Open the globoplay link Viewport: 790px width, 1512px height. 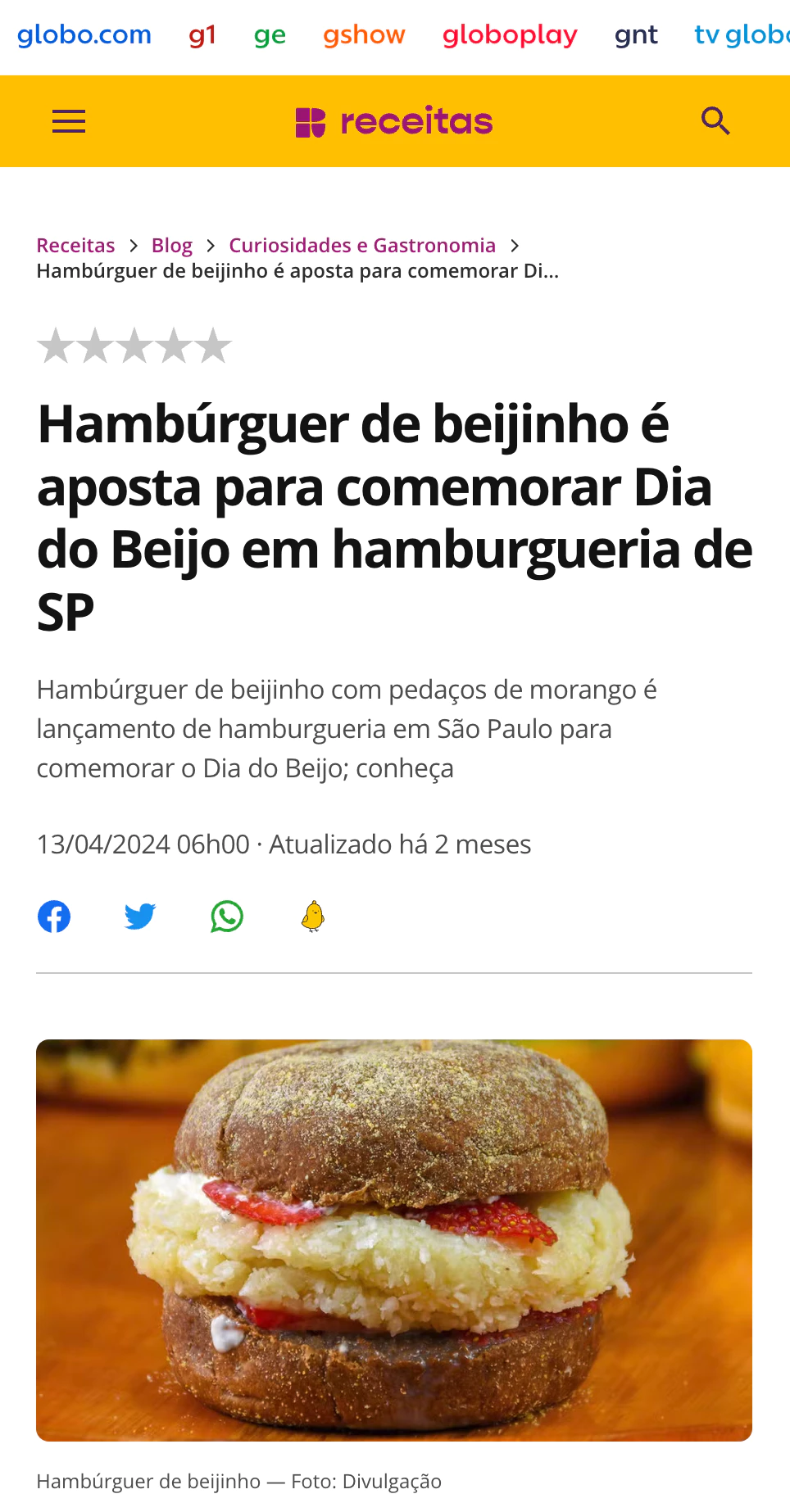pos(510,35)
